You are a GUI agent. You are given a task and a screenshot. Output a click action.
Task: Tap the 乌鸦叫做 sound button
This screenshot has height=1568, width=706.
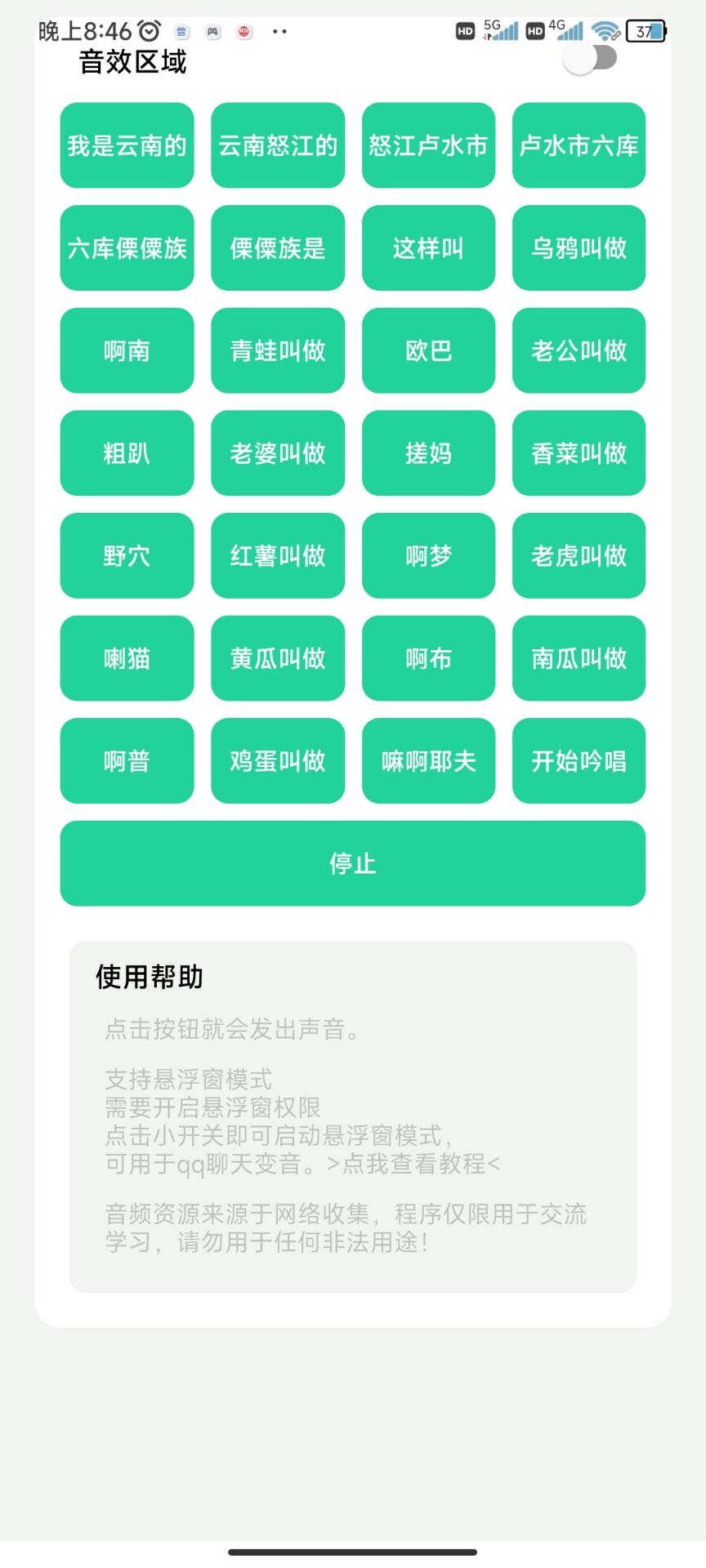coord(579,248)
